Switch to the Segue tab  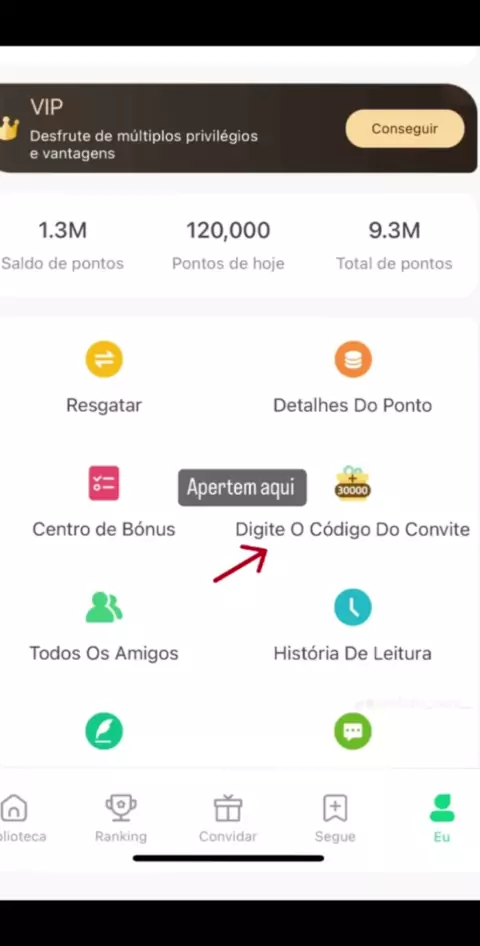(335, 818)
